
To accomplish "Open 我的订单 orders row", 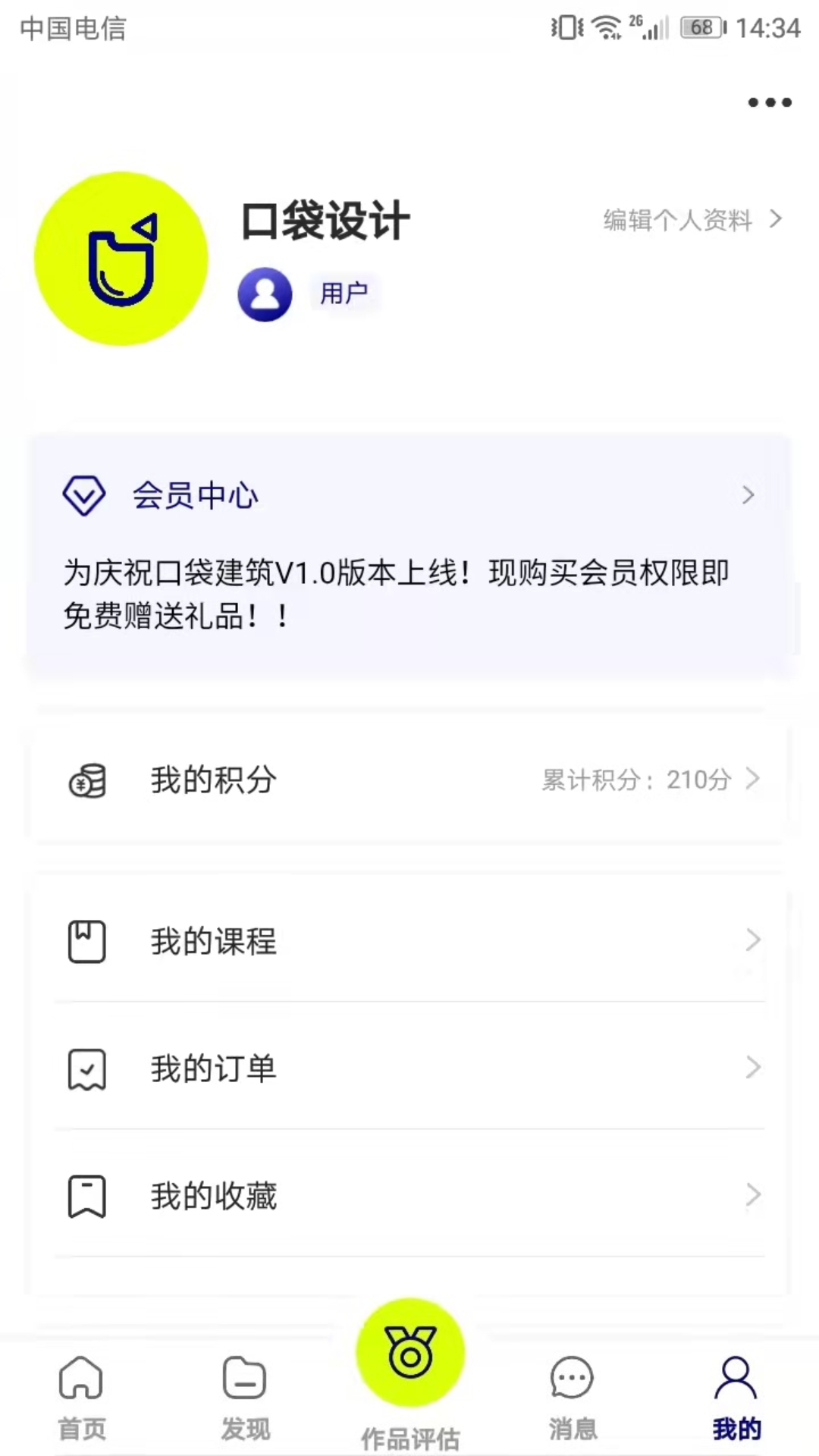I will [409, 1068].
